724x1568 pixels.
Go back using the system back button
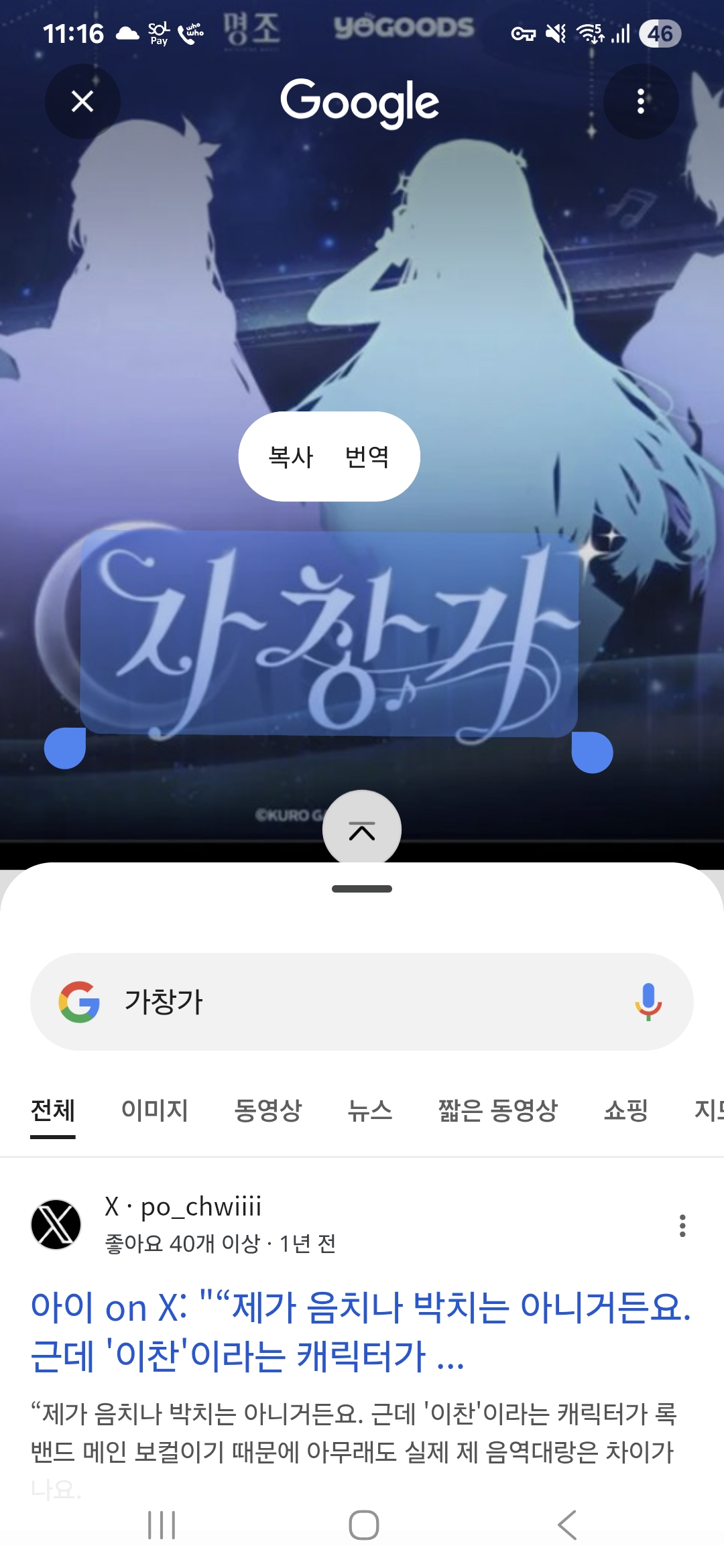pos(567,1525)
